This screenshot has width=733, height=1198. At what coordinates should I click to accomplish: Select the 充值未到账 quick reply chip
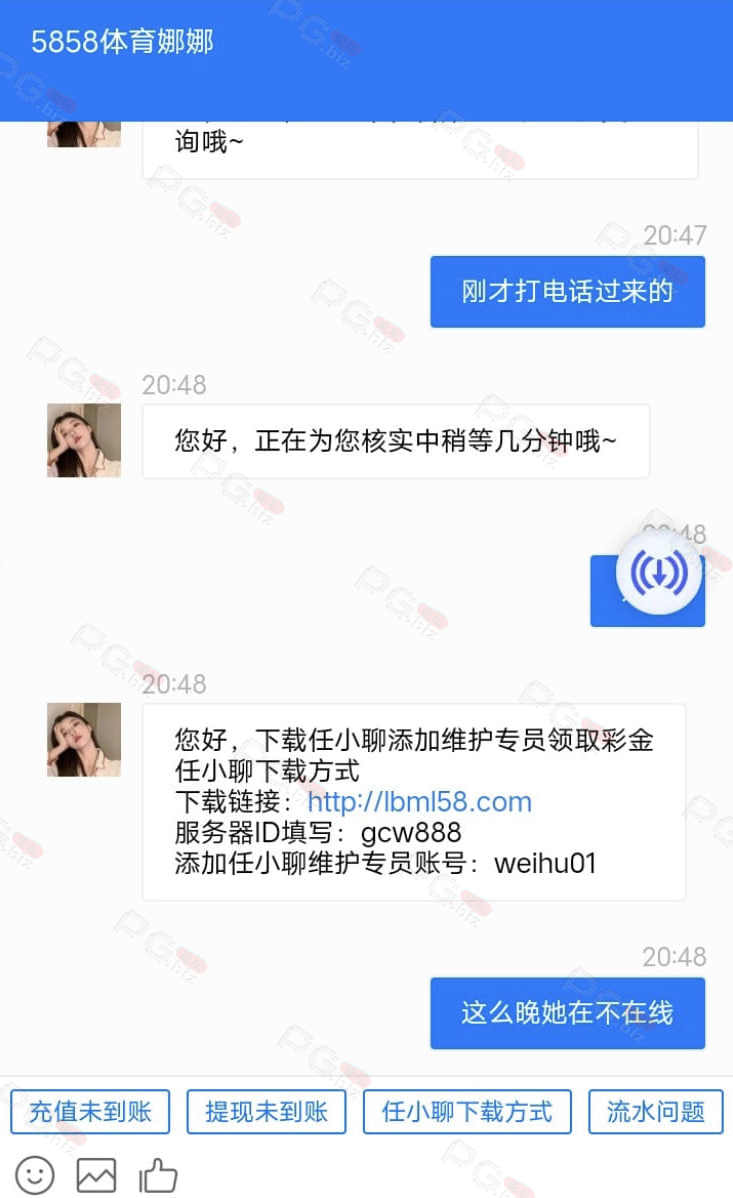(x=90, y=1112)
